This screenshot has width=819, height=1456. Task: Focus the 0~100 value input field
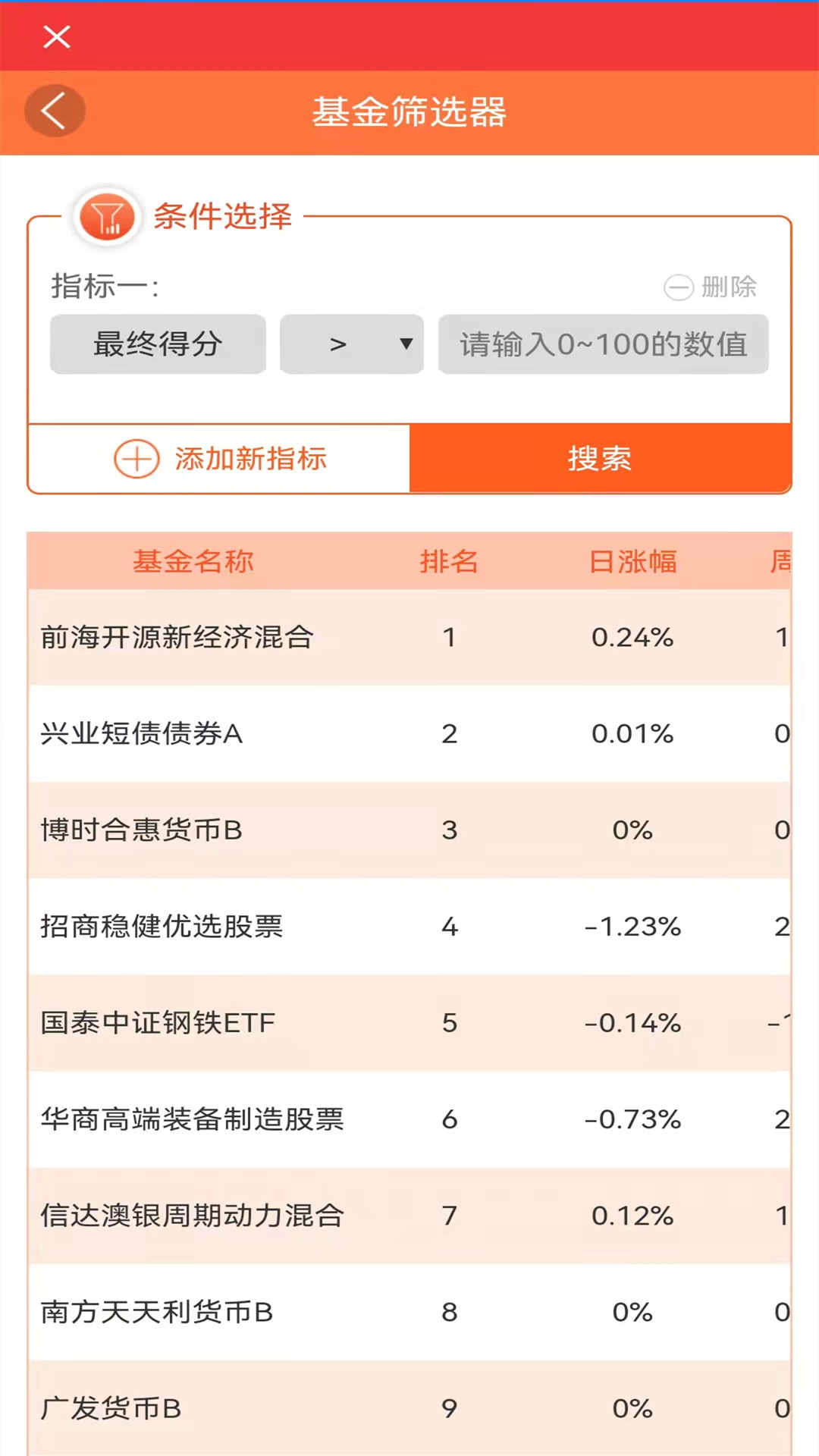(604, 344)
